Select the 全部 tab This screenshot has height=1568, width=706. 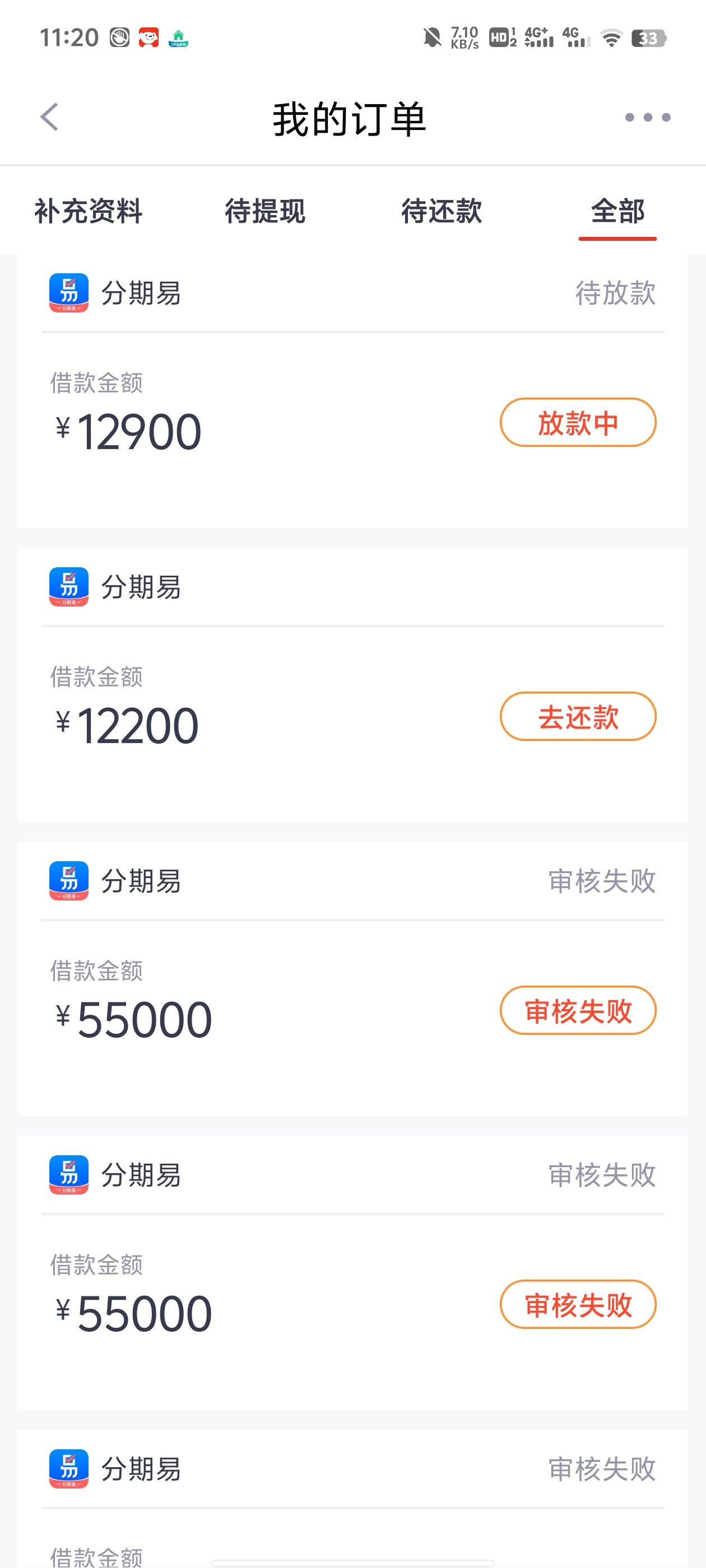point(617,211)
